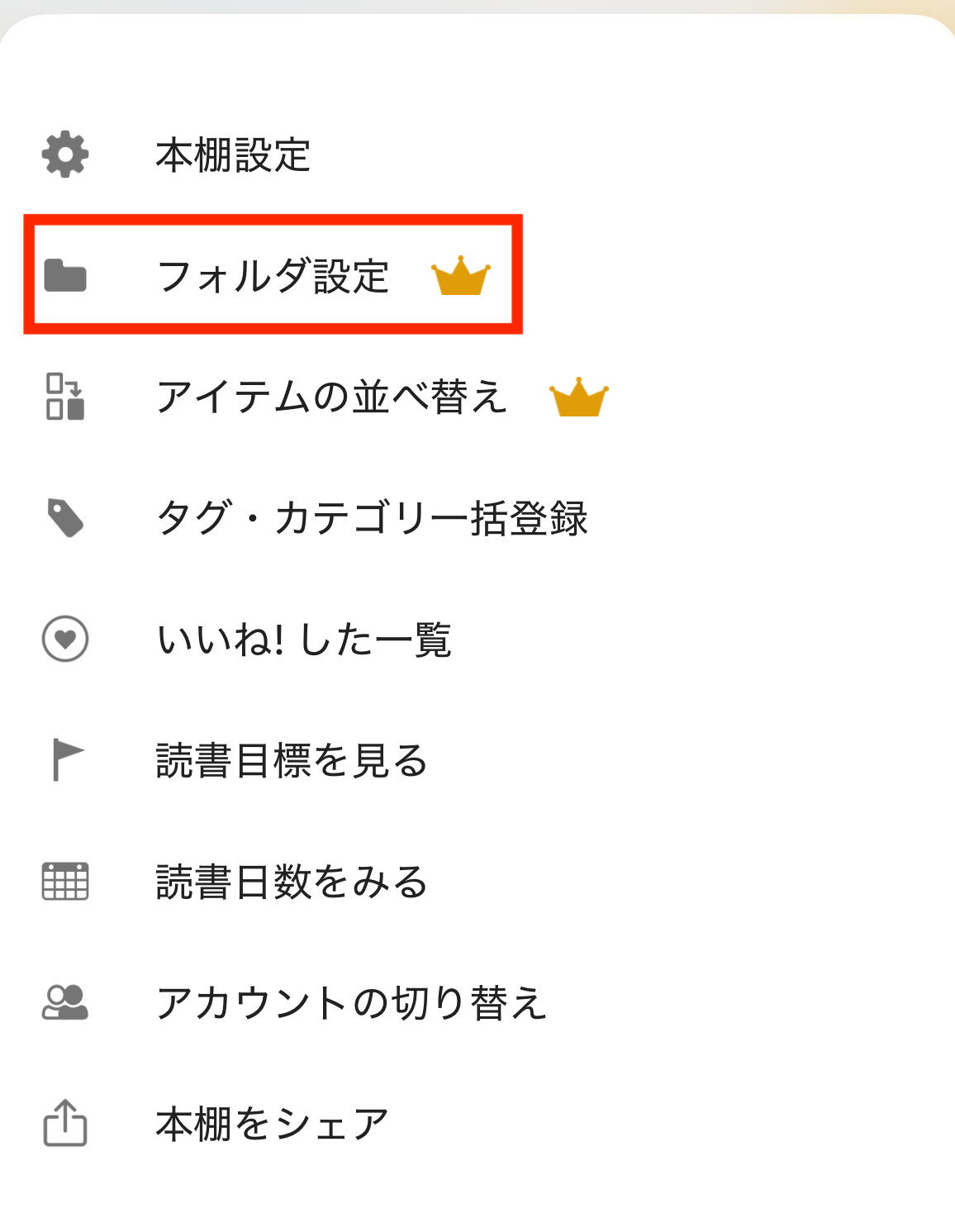This screenshot has width=955, height=1232.
Task: Open 本棚設定 settings
Action: [233, 155]
